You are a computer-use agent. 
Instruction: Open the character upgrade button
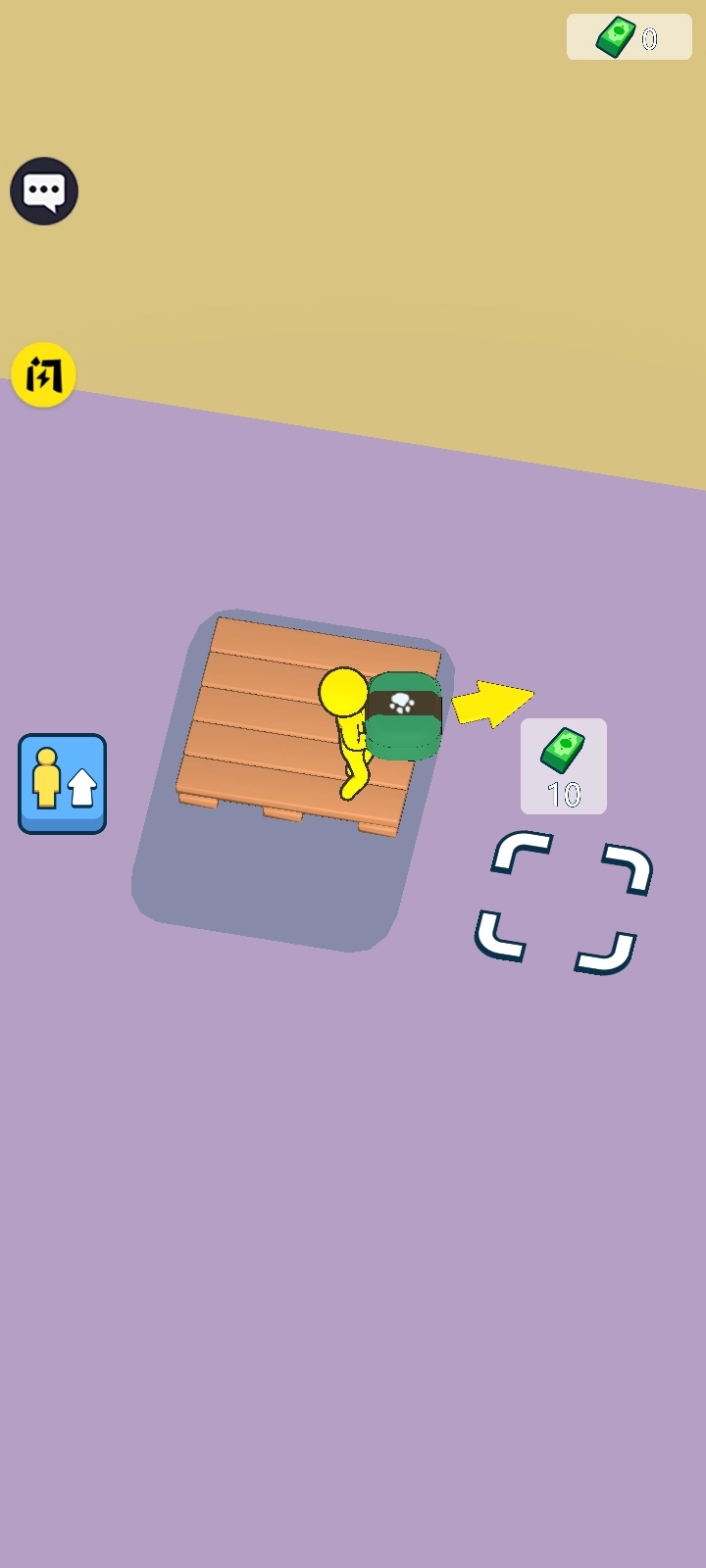pos(62,784)
